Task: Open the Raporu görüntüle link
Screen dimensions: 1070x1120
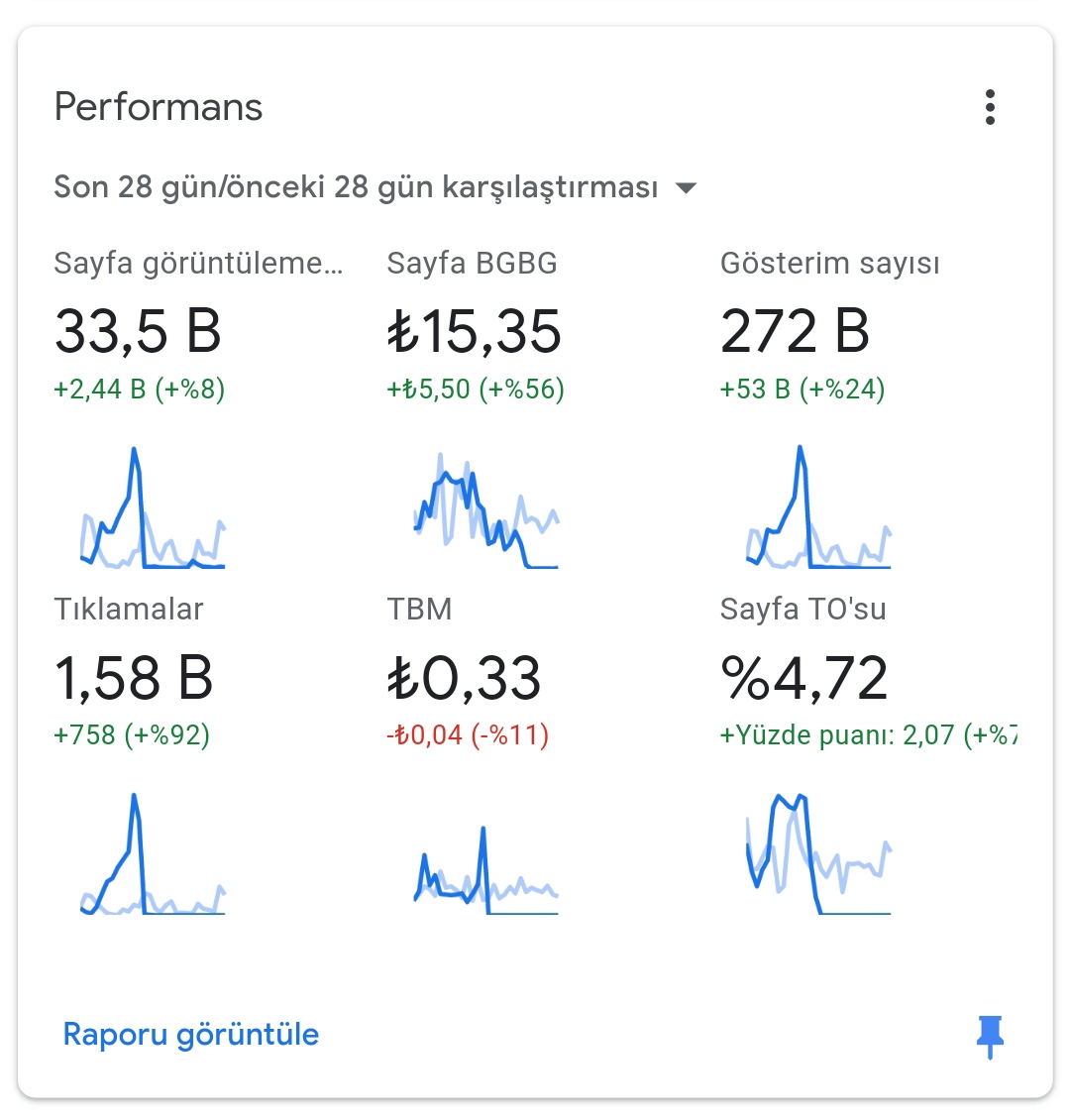Action: point(190,1035)
